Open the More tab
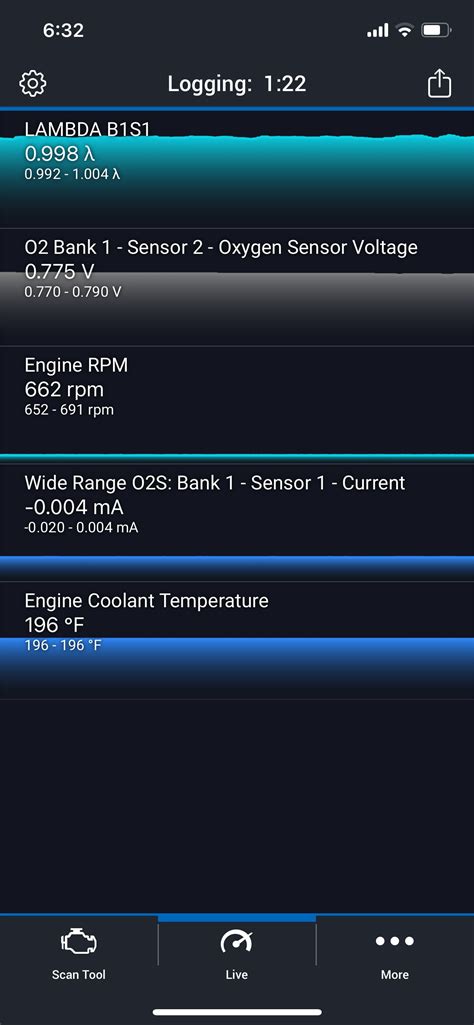Screen dimensions: 474x1025 click(395, 955)
